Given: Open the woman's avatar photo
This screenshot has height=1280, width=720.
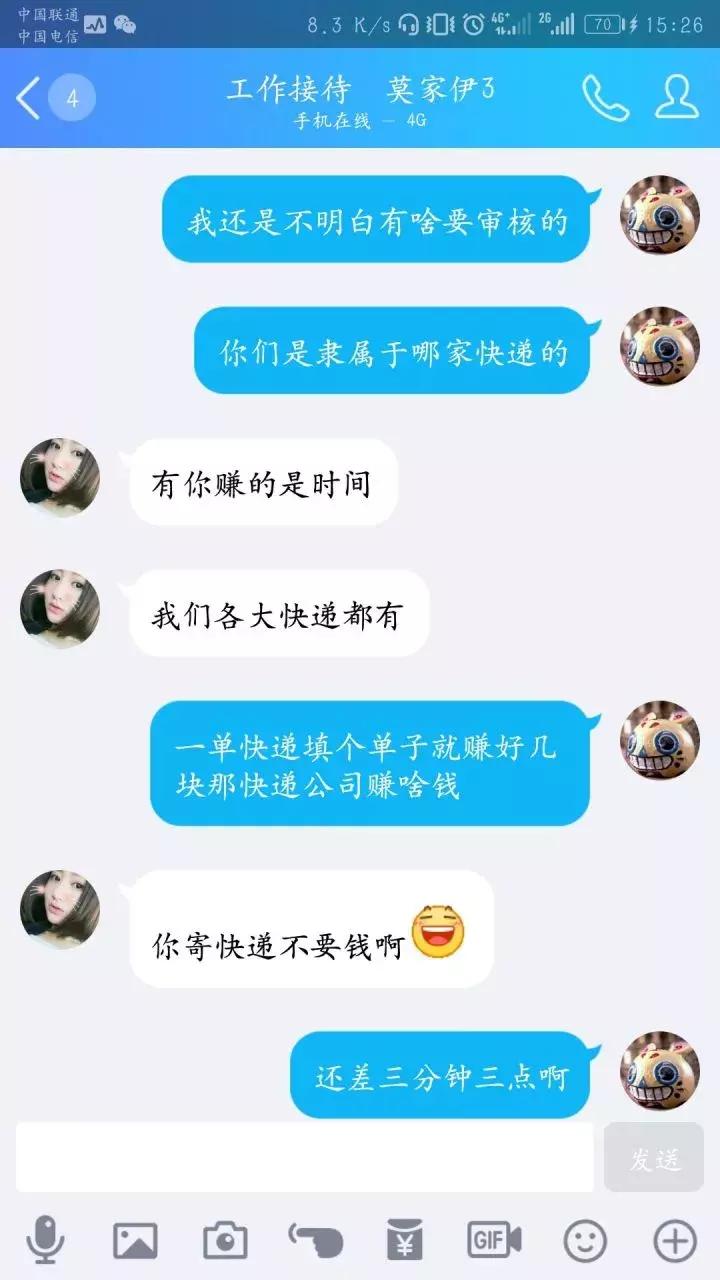Looking at the screenshot, I should 60,478.
